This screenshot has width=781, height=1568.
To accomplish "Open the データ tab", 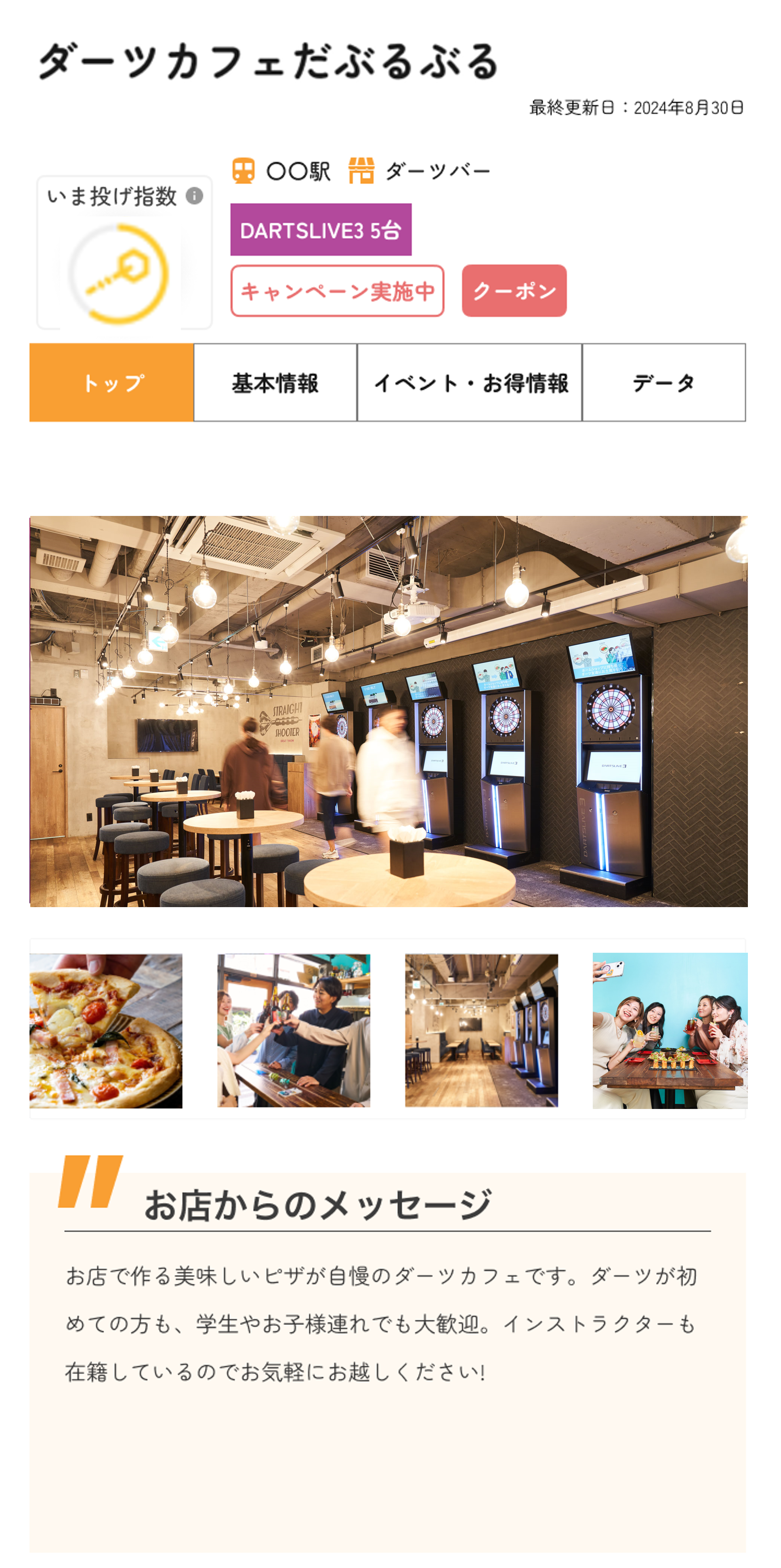I will 663,383.
